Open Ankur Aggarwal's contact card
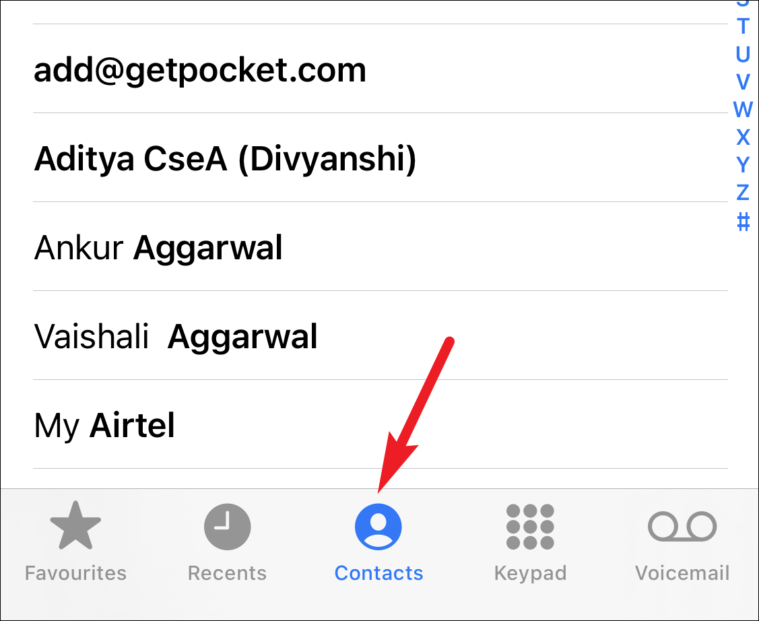Viewport: 759px width, 621px height. coord(158,247)
